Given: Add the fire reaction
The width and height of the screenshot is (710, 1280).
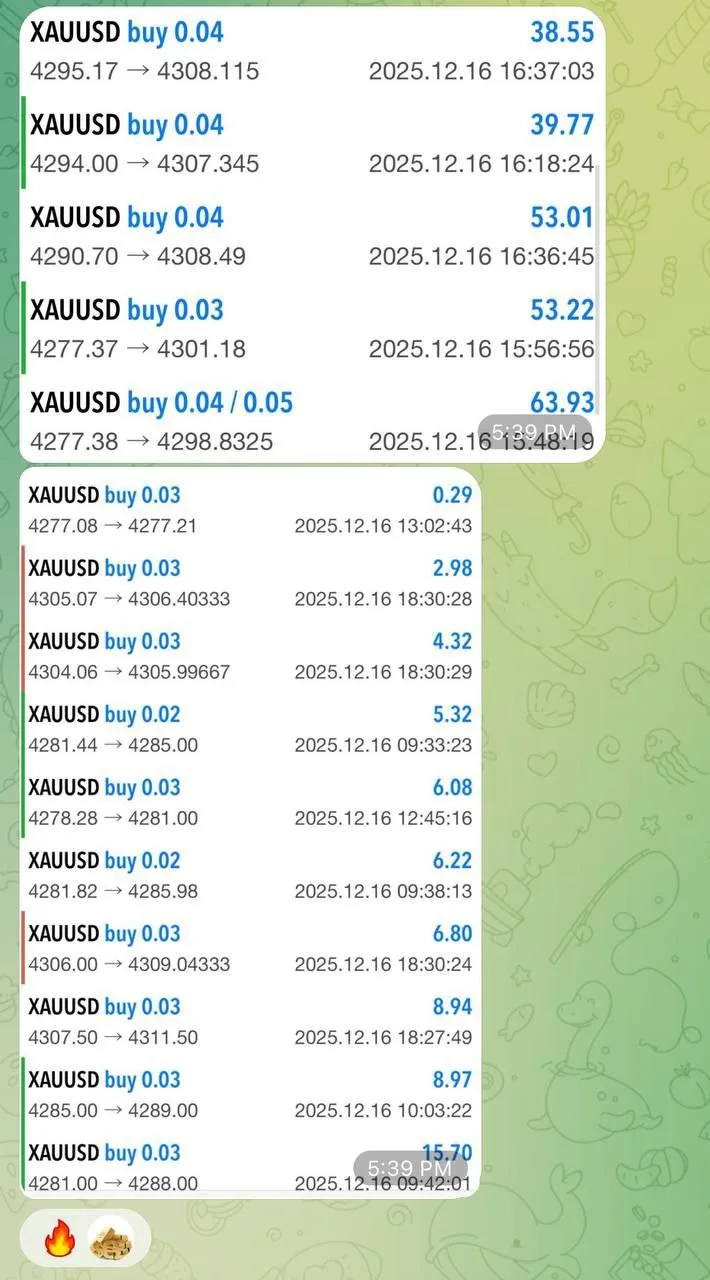Looking at the screenshot, I should click(x=59, y=1241).
